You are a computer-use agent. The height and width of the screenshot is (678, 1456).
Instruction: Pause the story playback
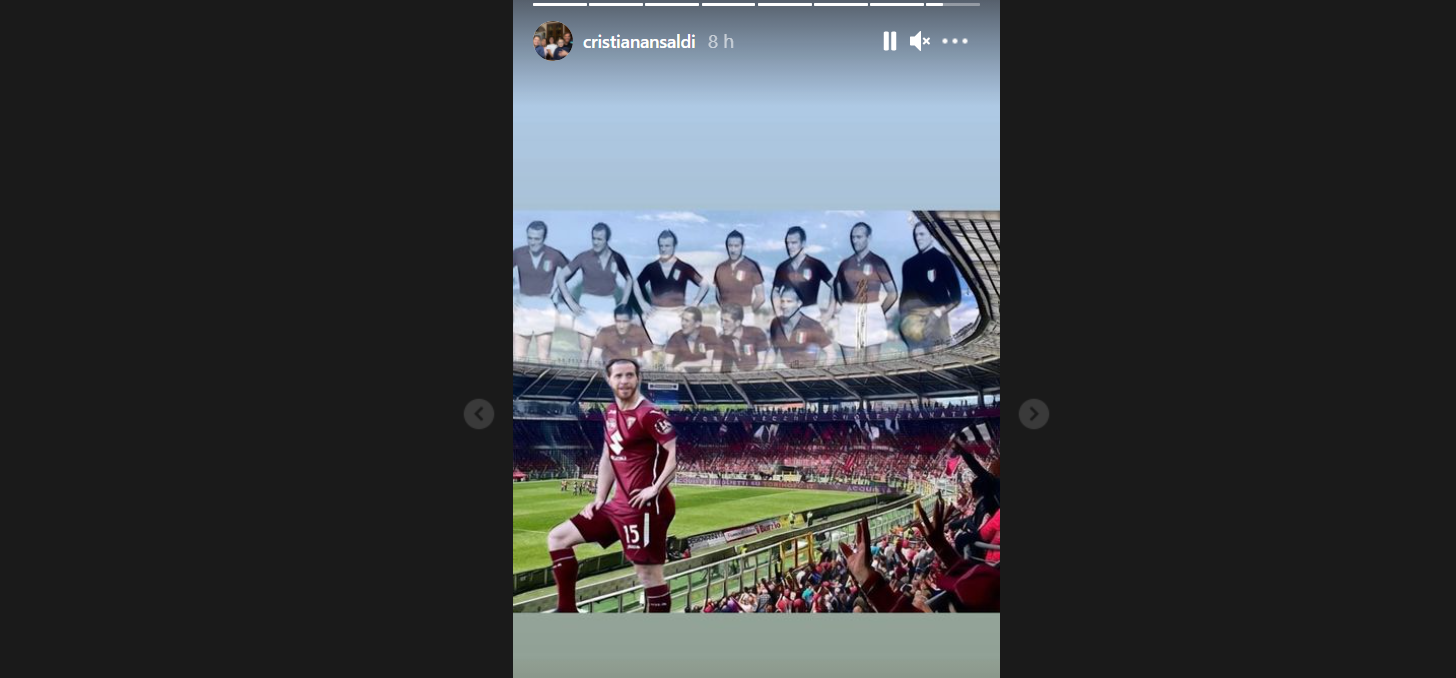pyautogui.click(x=889, y=41)
